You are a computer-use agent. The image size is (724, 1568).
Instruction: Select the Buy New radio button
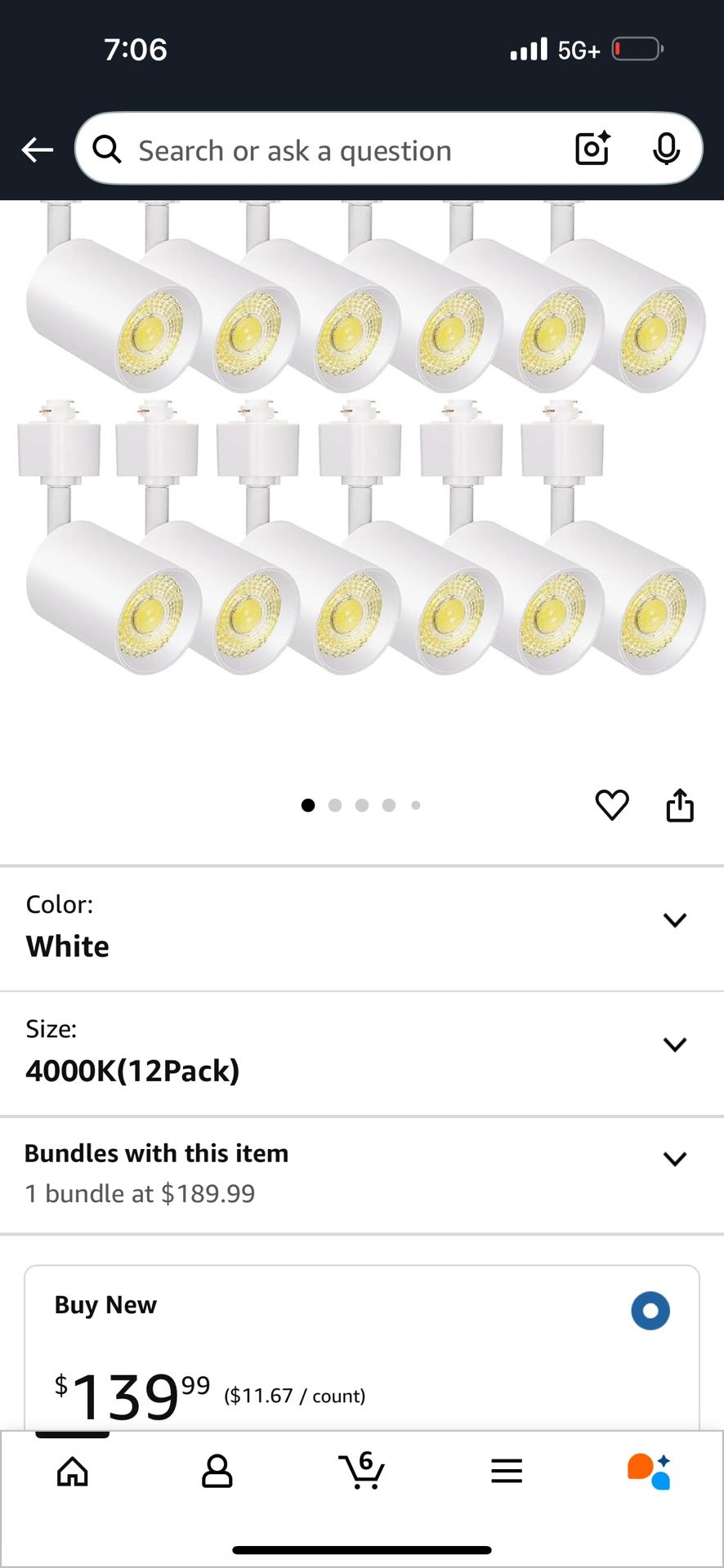(x=650, y=1311)
